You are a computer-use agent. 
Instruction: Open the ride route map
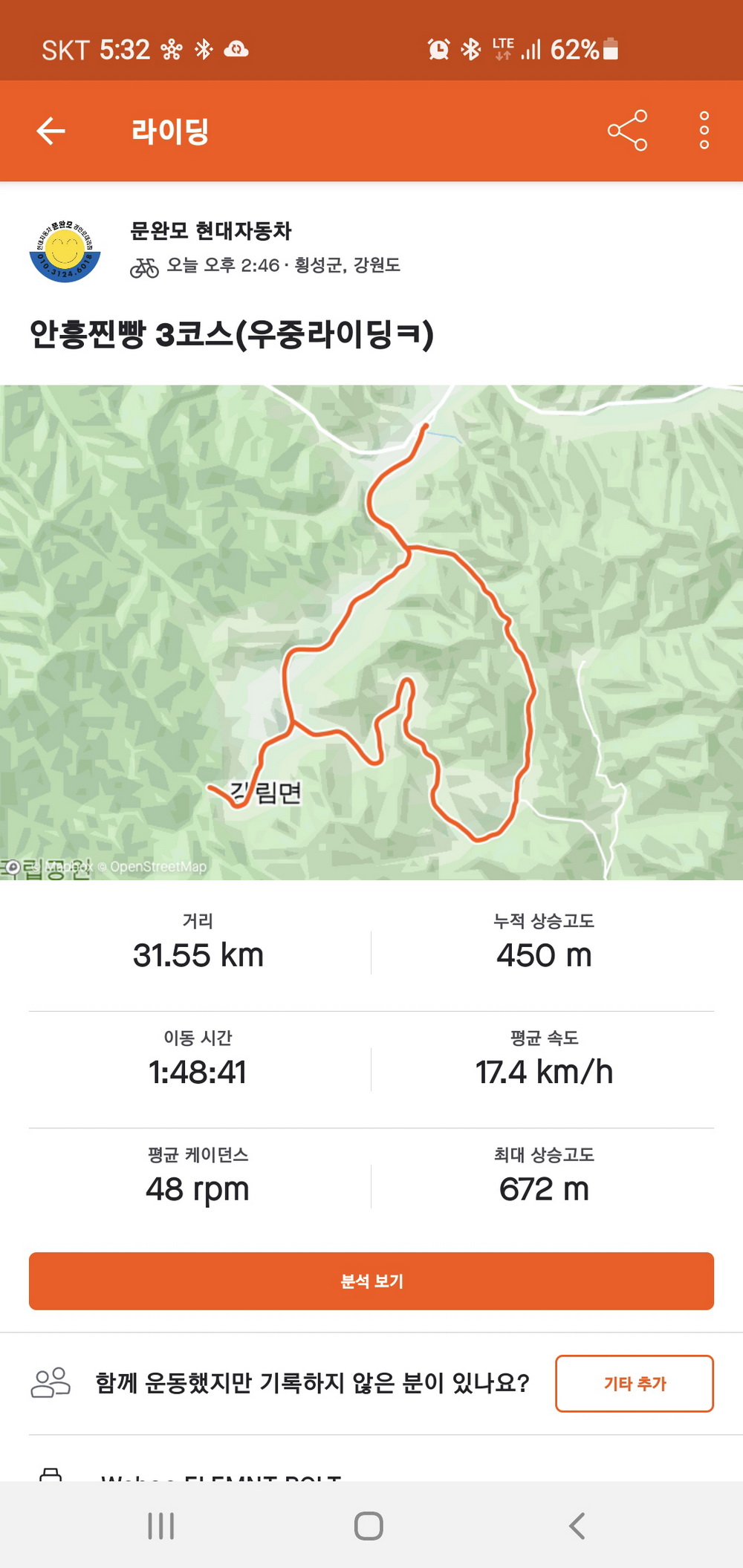click(x=371, y=631)
